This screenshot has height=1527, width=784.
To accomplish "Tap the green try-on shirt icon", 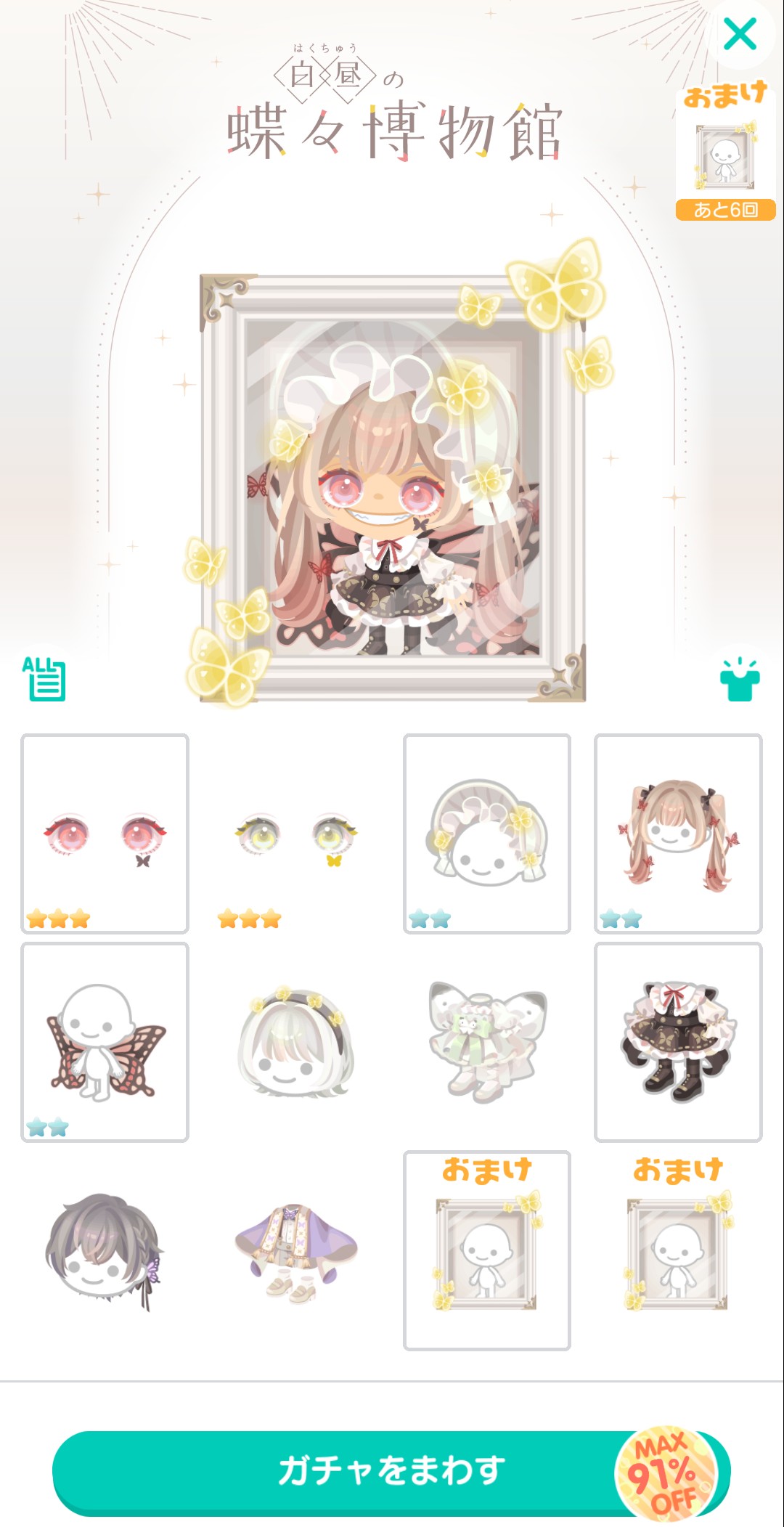I will 740,680.
